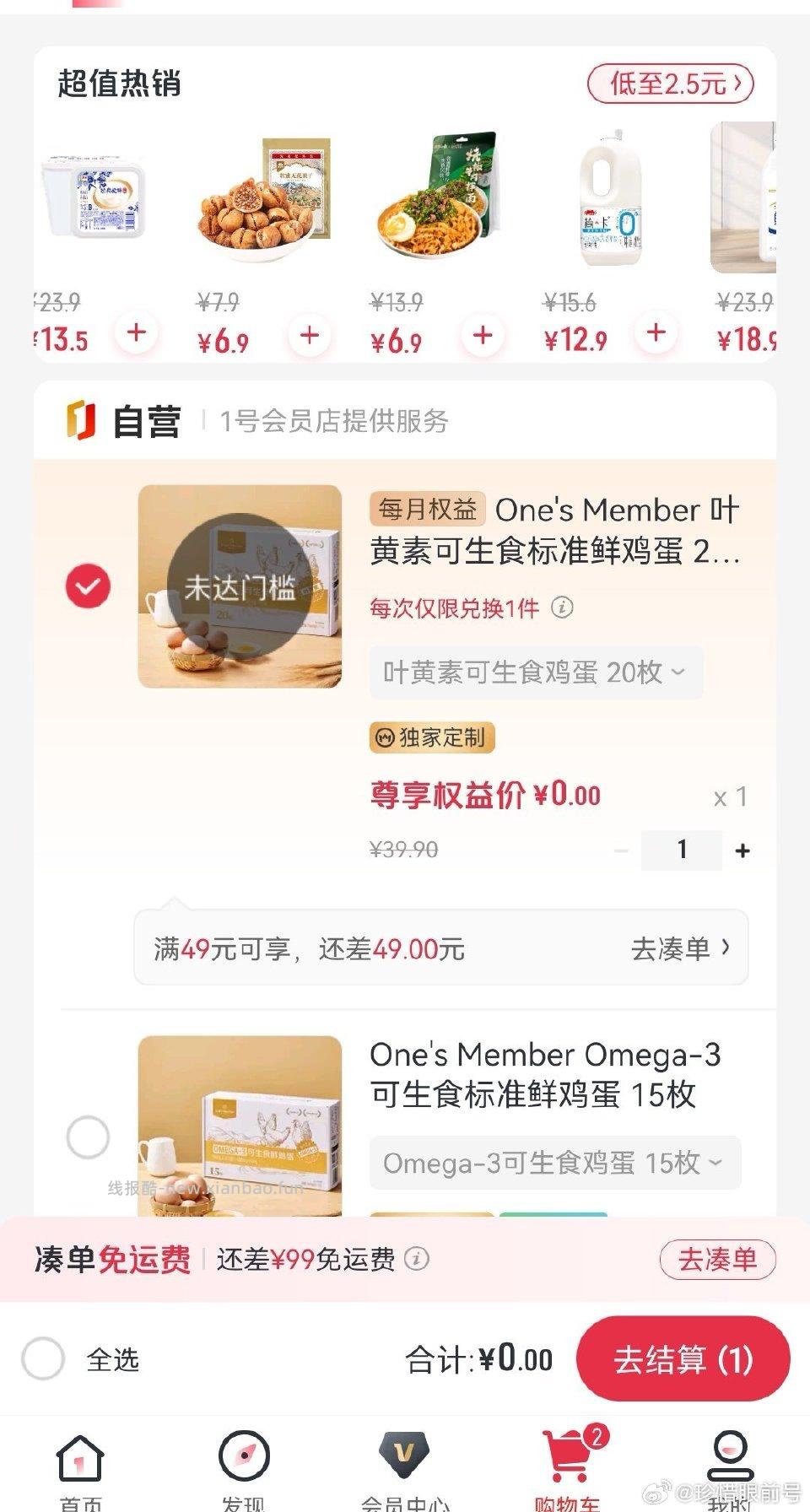Increase egg quantity with the plus stepper
810x1512 pixels.
click(742, 850)
